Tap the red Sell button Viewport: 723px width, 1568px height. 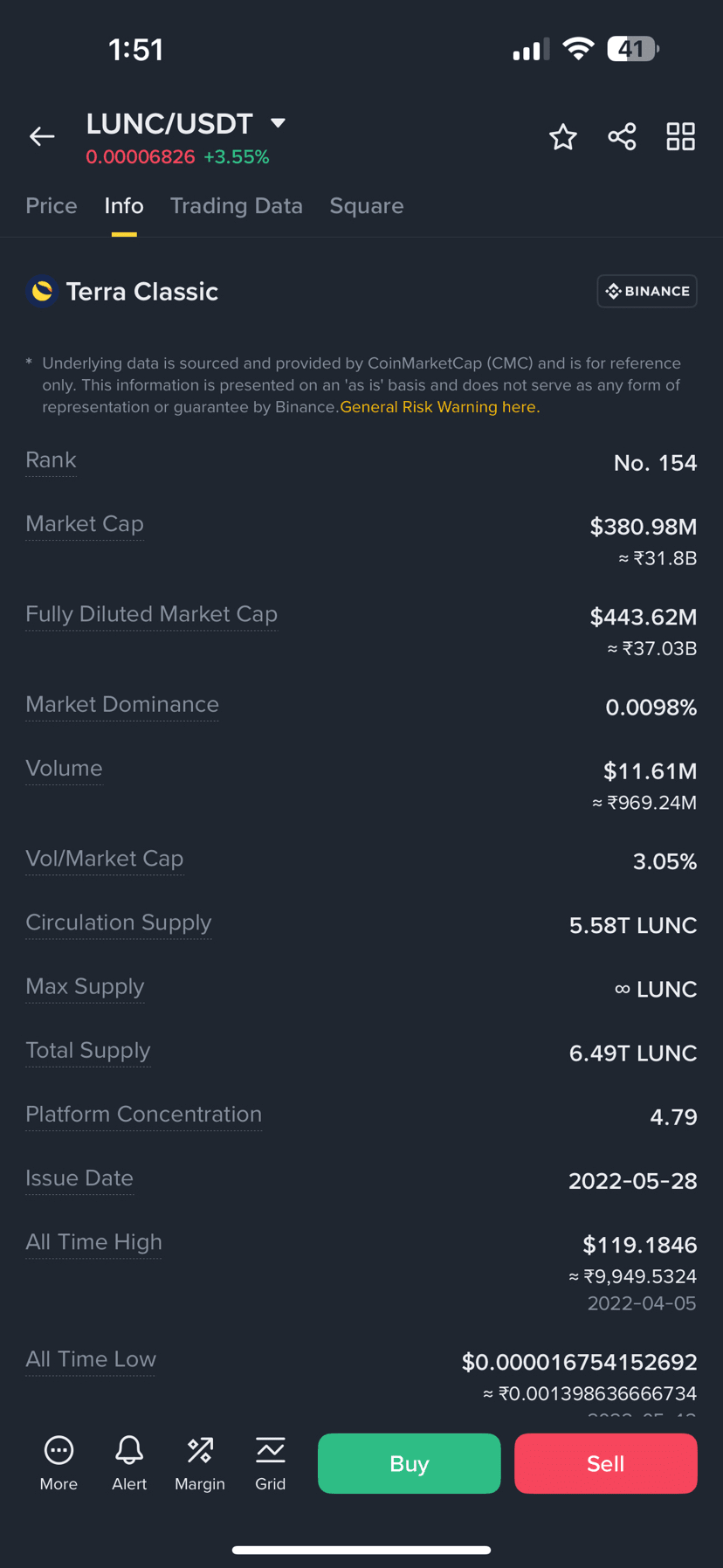pyautogui.click(x=605, y=1463)
